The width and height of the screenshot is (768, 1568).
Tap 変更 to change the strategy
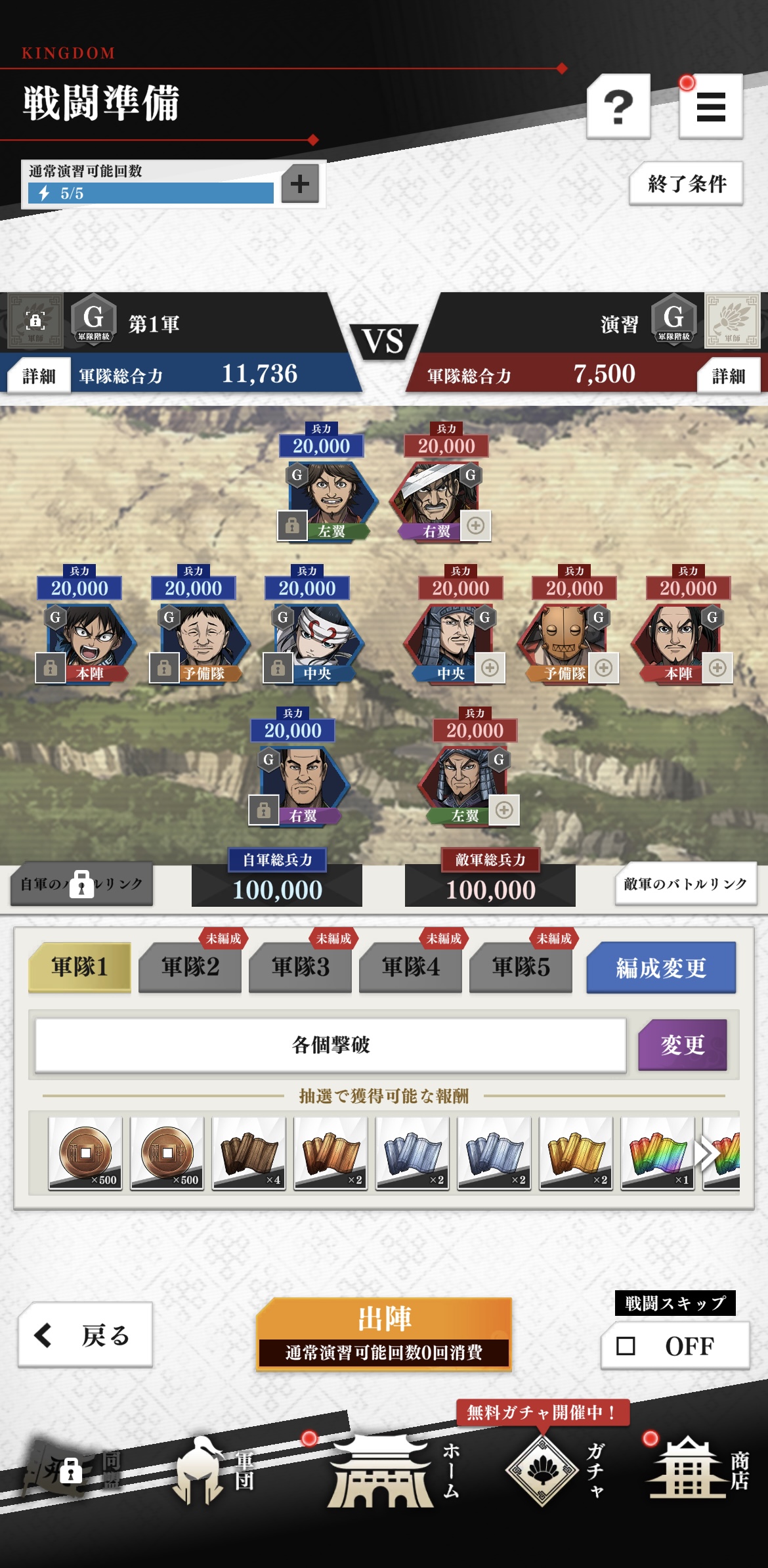pos(682,1045)
